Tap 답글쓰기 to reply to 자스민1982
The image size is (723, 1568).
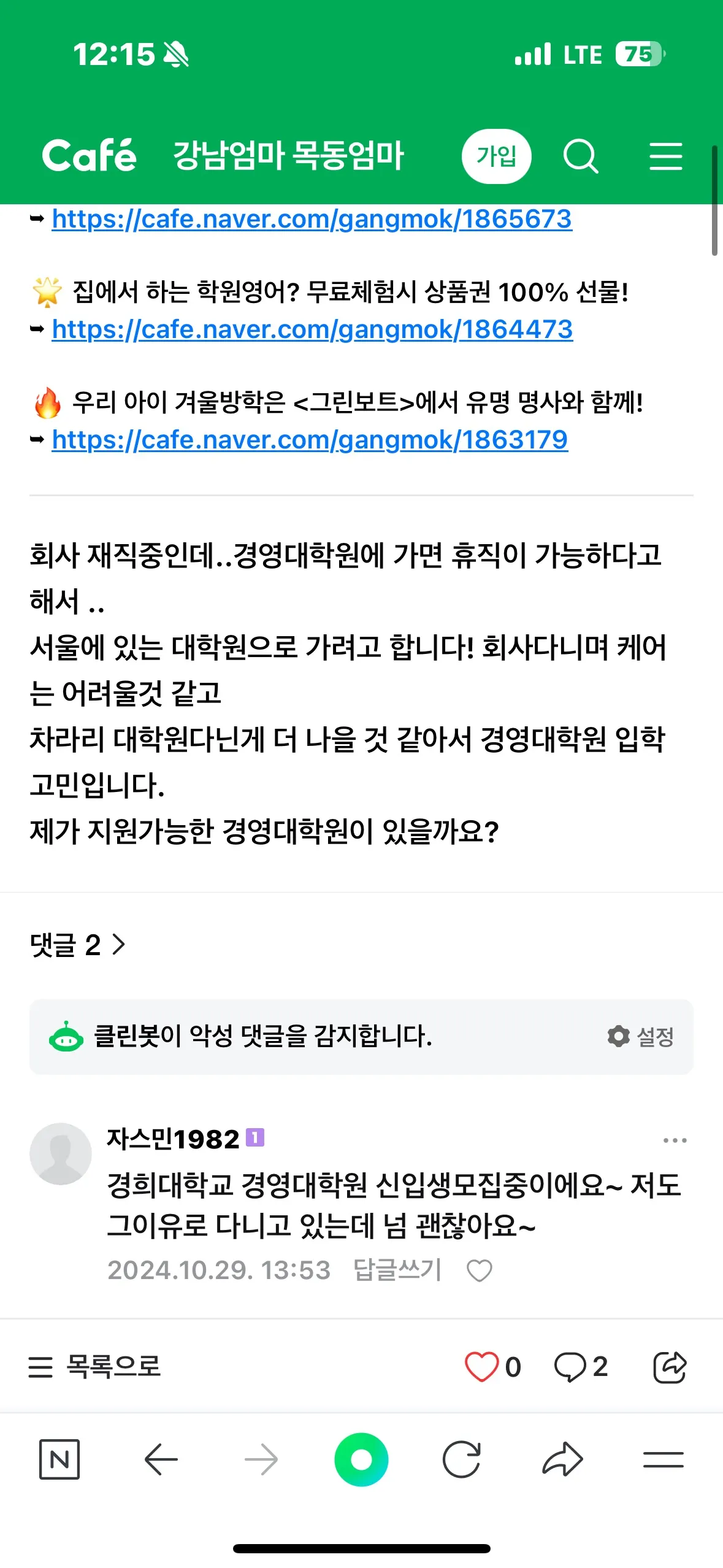tap(397, 1270)
